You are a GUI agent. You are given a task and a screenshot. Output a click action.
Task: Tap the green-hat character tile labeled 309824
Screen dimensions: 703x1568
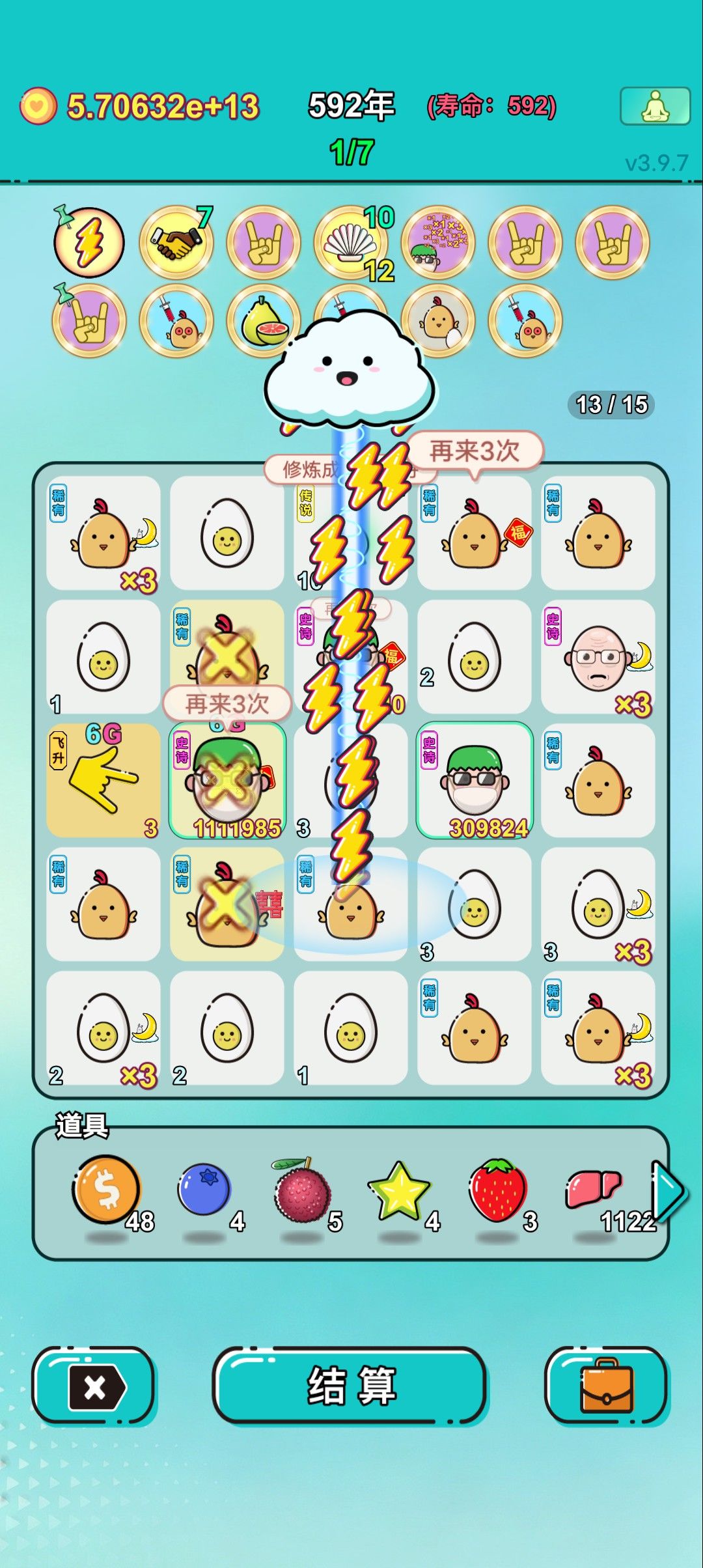475,780
